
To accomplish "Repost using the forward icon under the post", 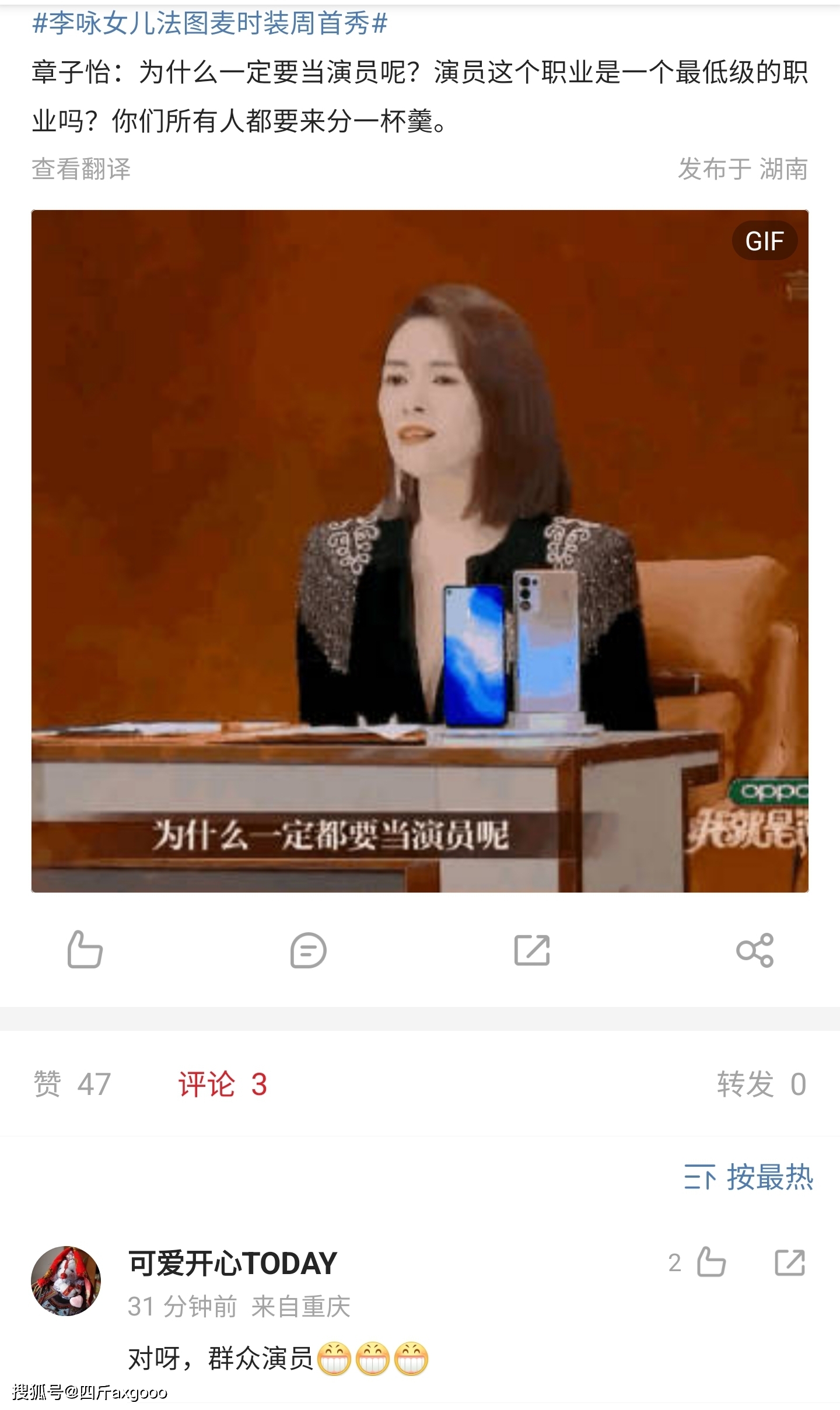I will (x=532, y=950).
